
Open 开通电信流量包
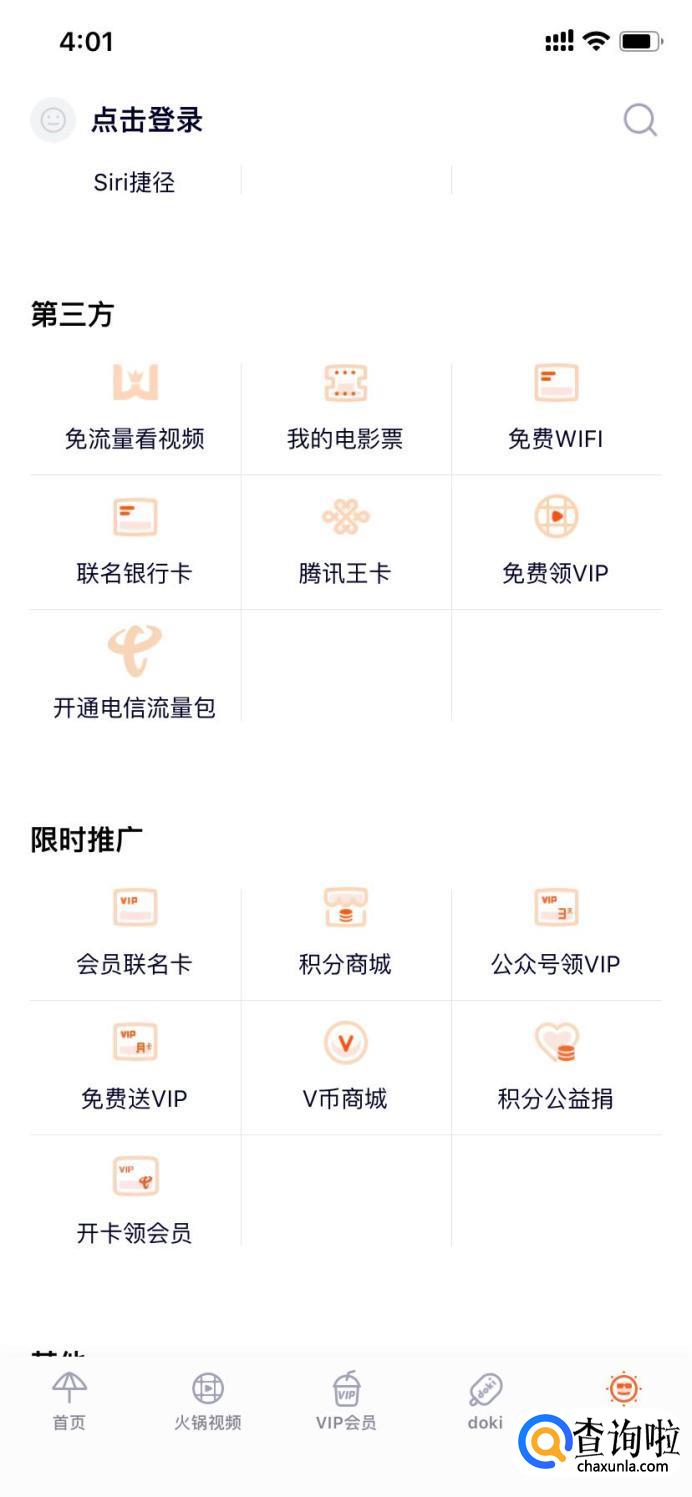tap(135, 676)
